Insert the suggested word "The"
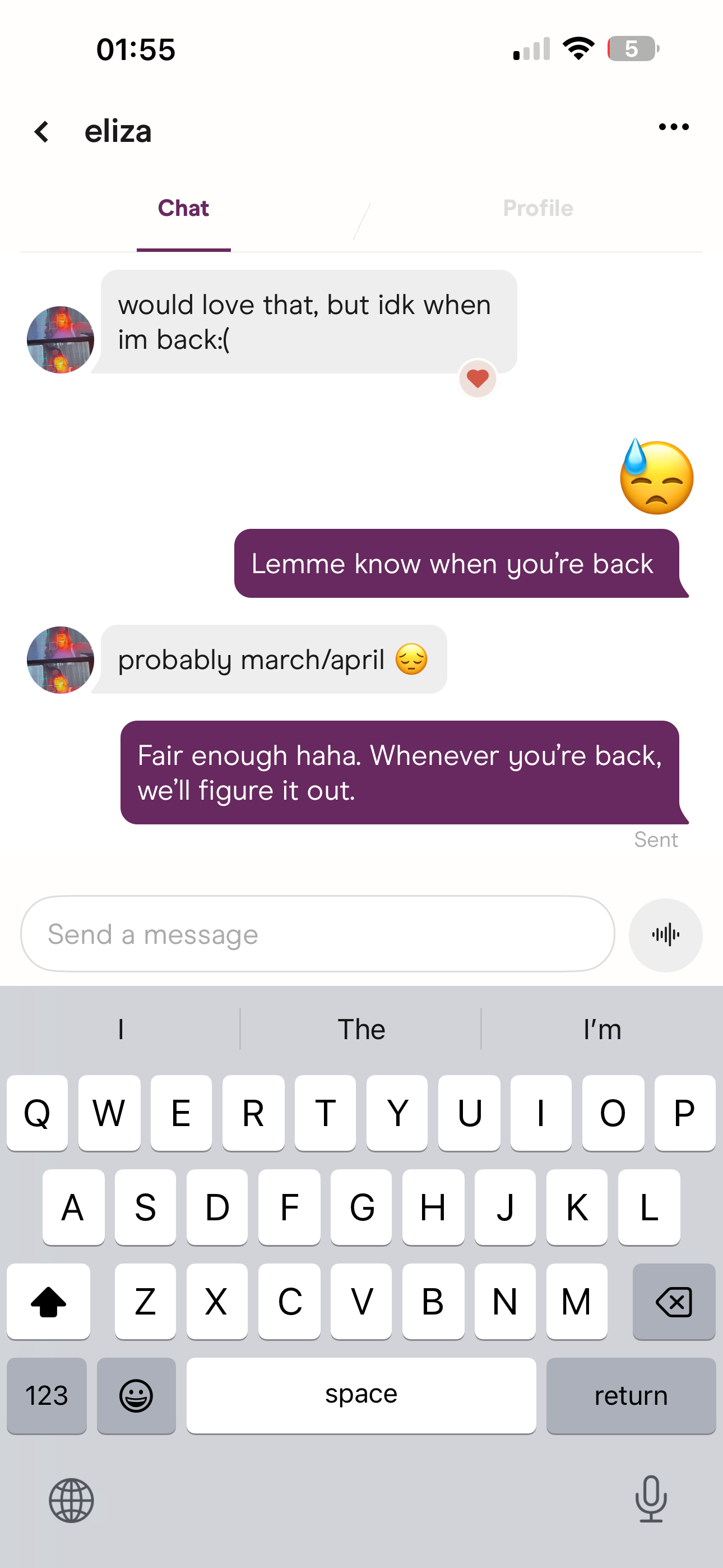Viewport: 723px width, 1568px height. click(361, 1029)
